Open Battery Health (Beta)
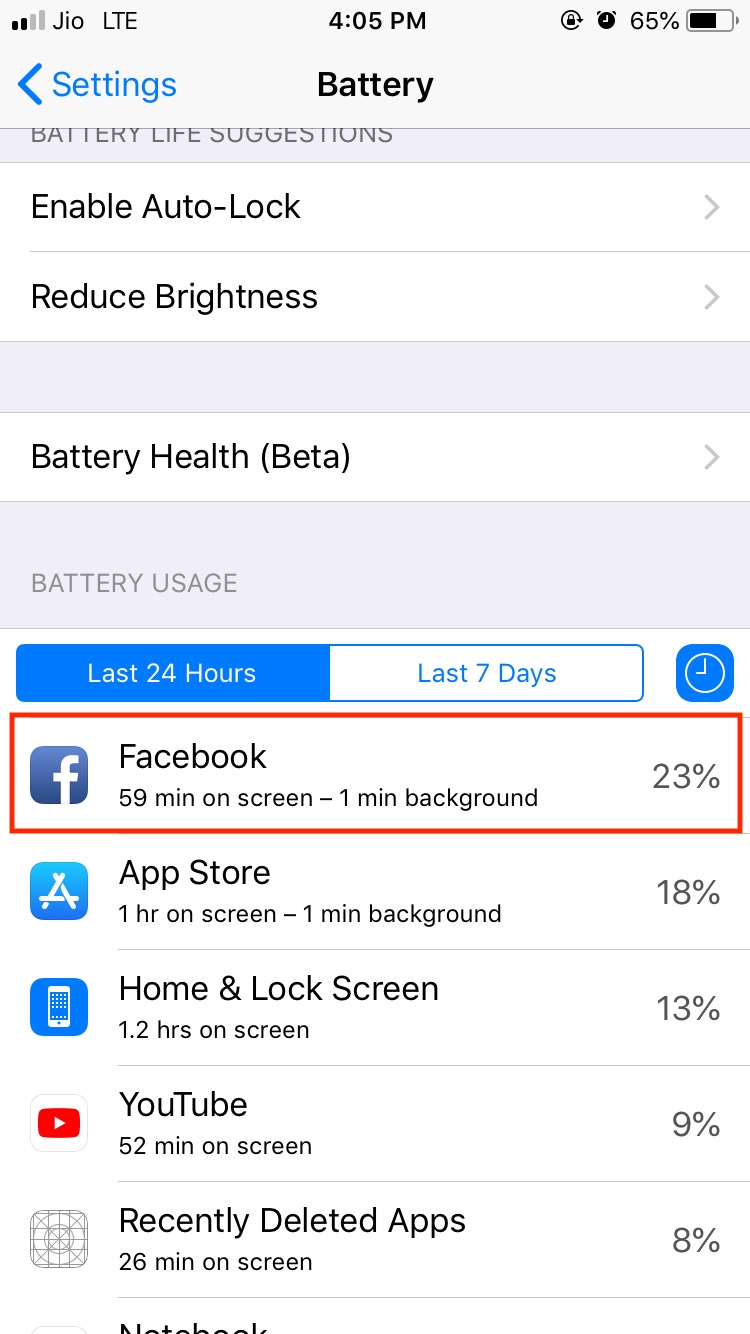Image resolution: width=750 pixels, height=1334 pixels. (x=375, y=457)
